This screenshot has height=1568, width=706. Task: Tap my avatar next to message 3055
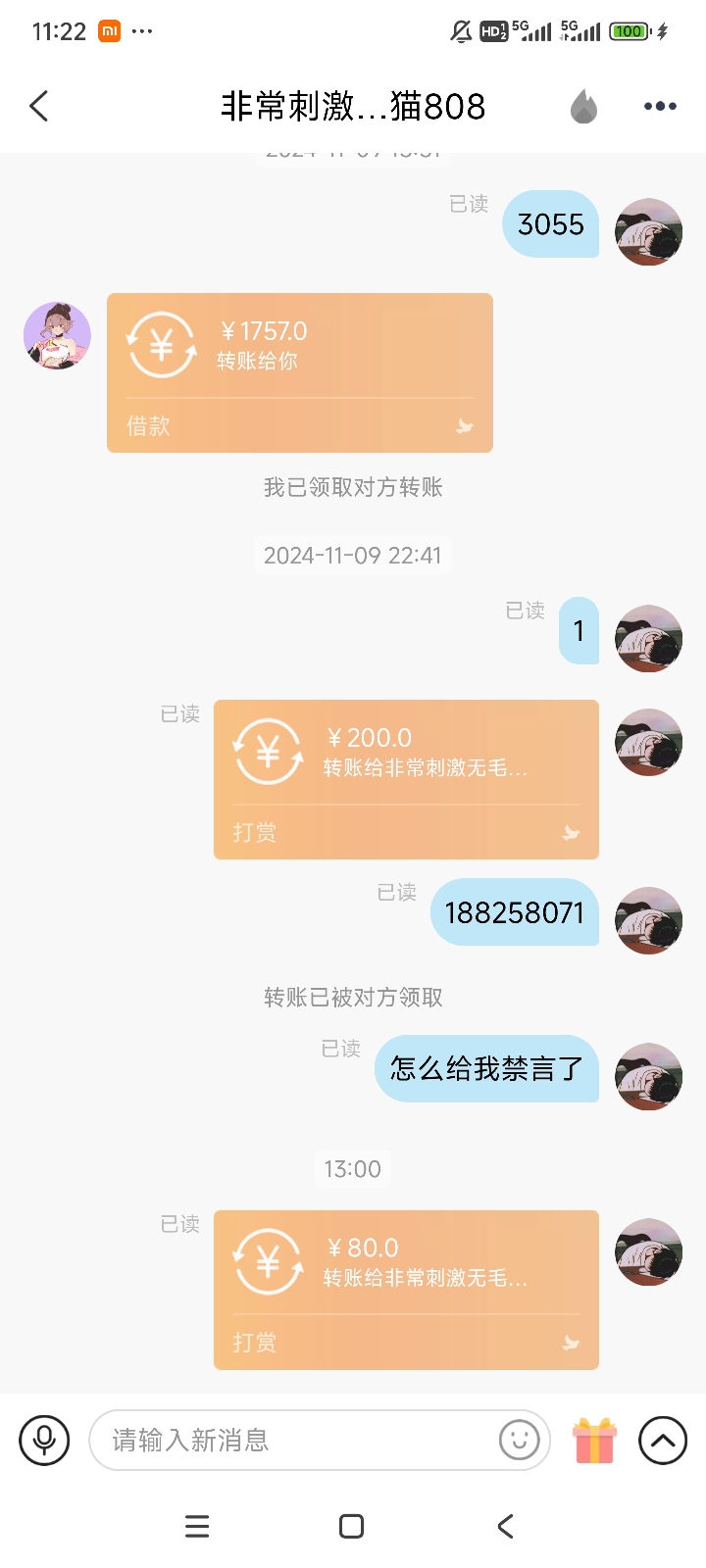coord(648,232)
